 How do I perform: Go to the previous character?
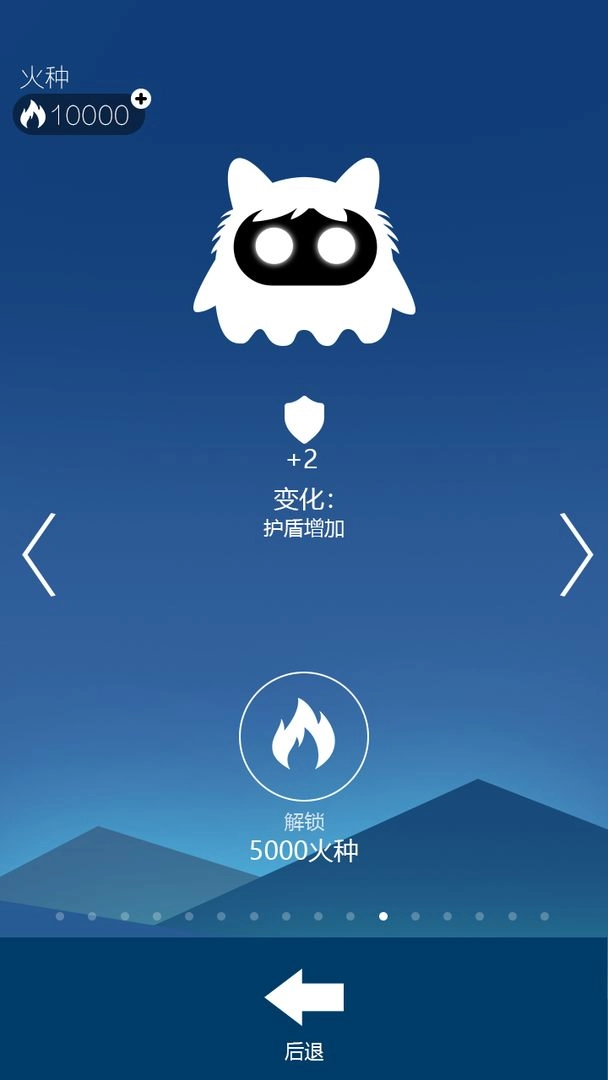39,554
